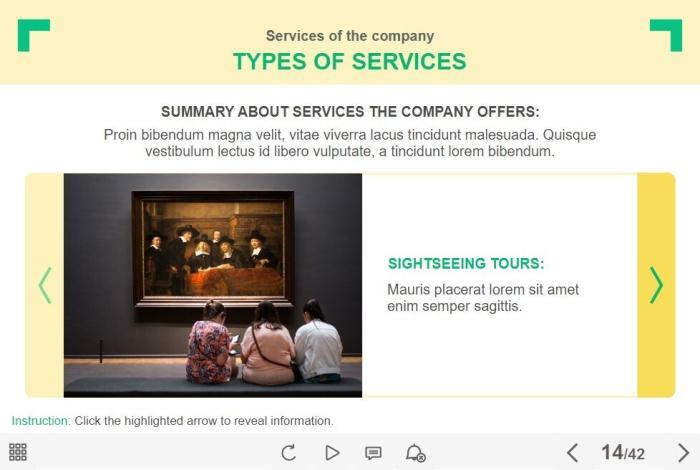Go to the previous slide

click(572, 453)
